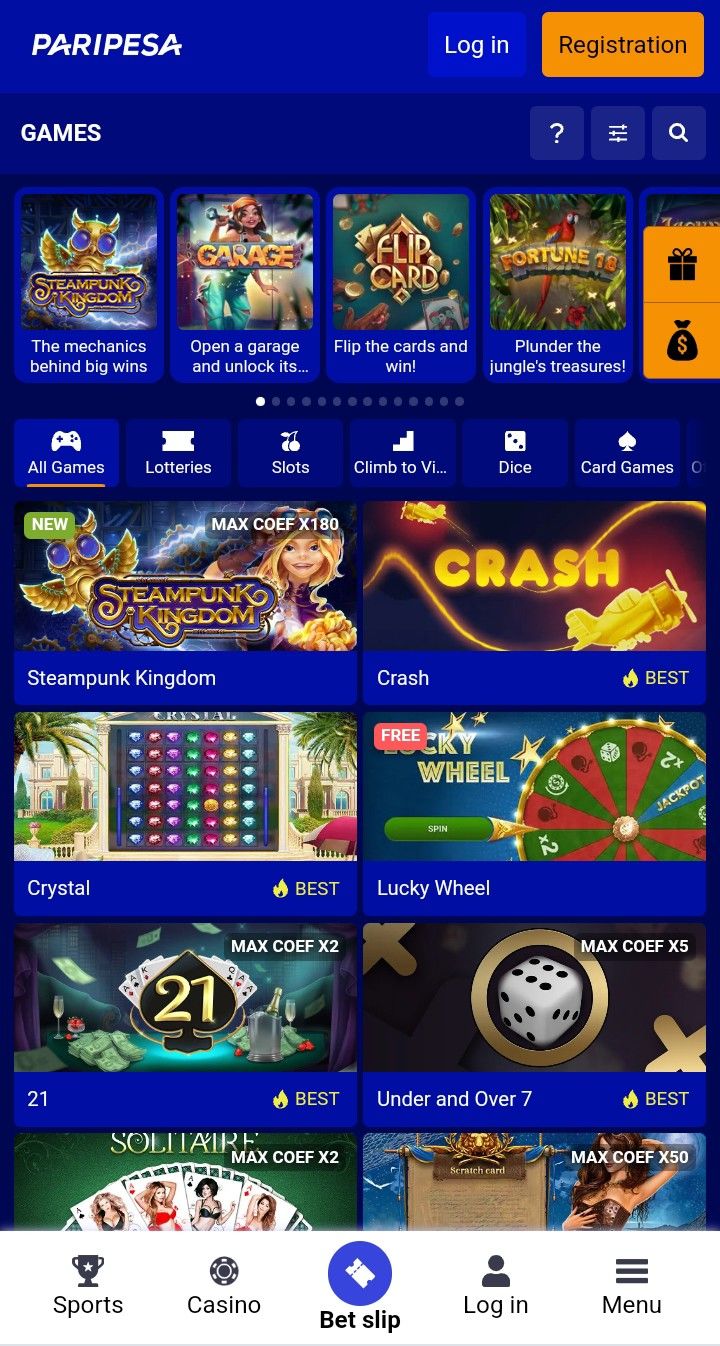The width and height of the screenshot is (720, 1346).
Task: Select the Lotteries category tab
Action: coord(178,453)
